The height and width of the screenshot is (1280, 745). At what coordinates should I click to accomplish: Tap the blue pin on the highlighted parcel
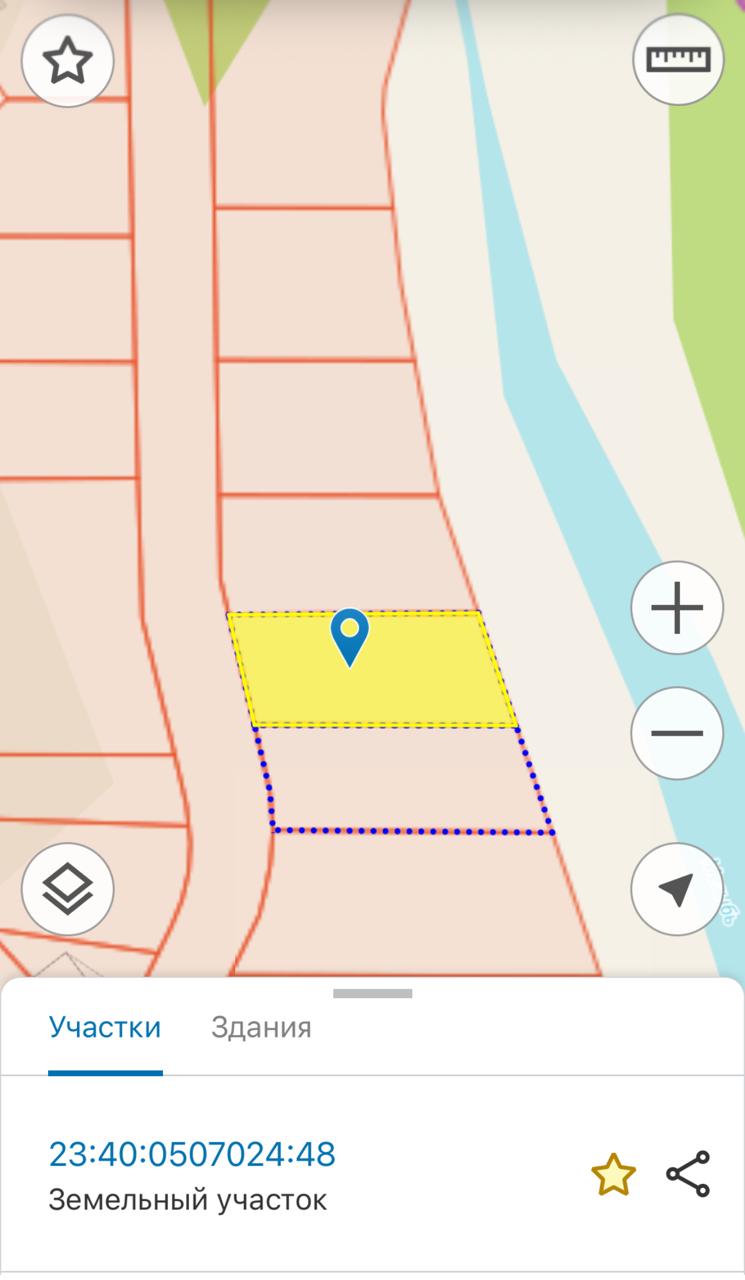tap(349, 635)
